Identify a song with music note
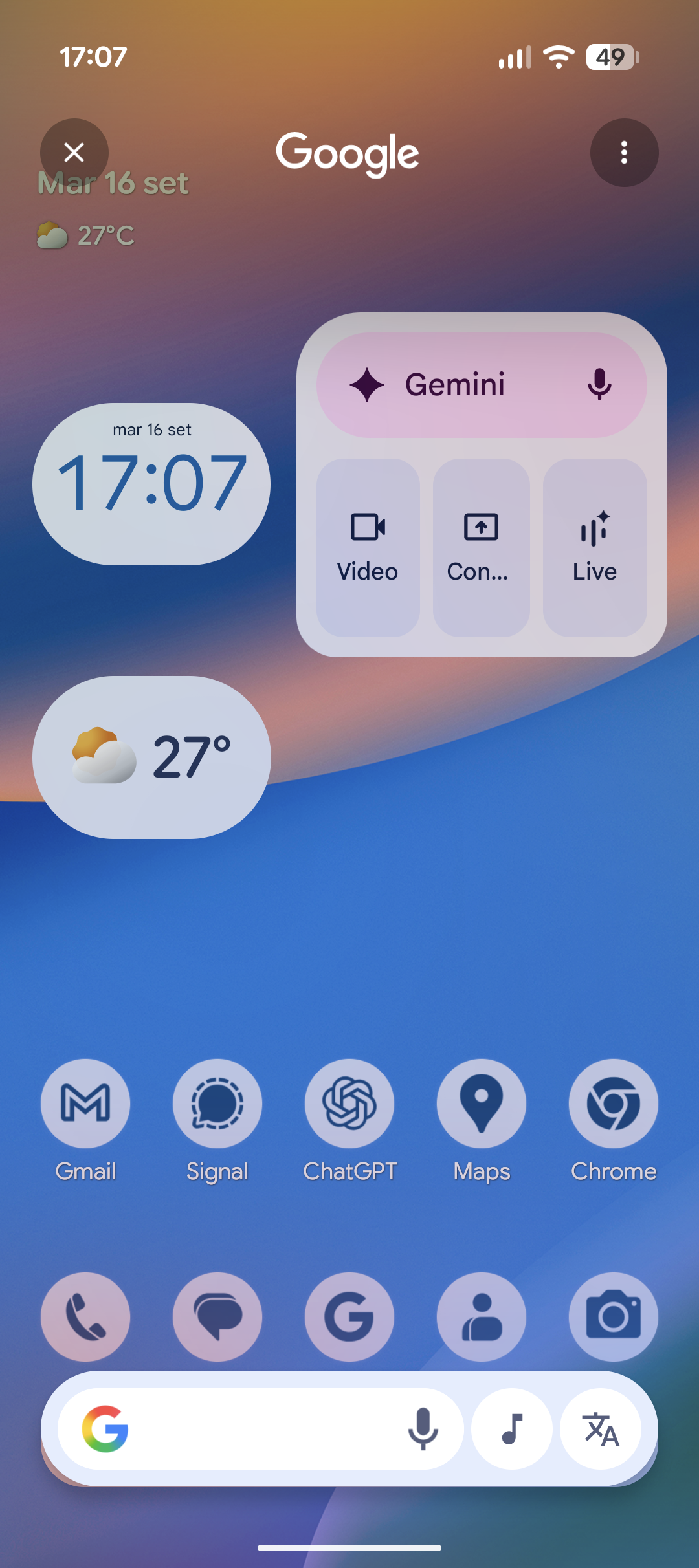Screen dimensions: 699x1568 (512, 1429)
